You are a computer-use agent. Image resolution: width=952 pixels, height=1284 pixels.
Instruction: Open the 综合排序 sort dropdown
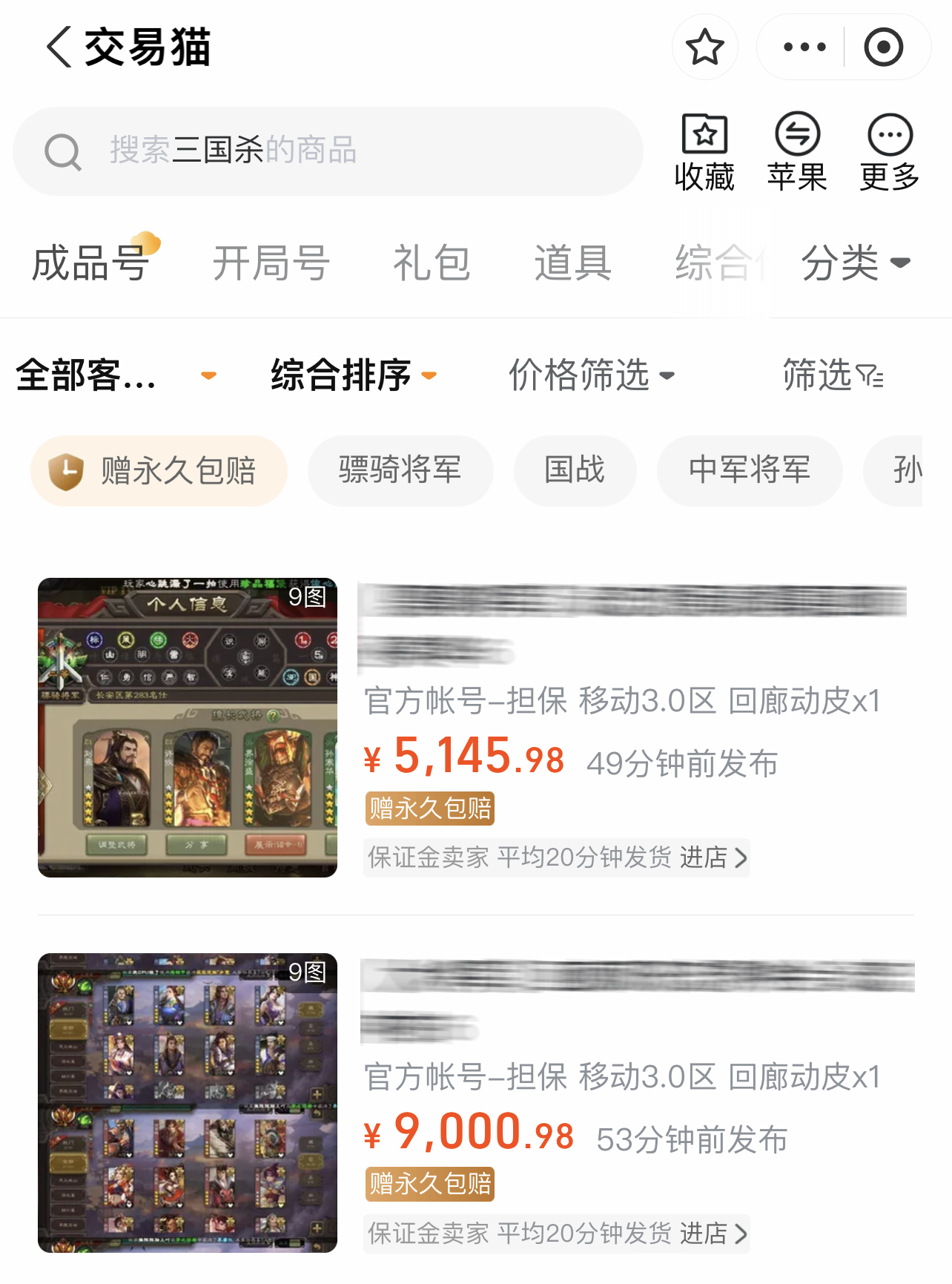click(x=354, y=375)
